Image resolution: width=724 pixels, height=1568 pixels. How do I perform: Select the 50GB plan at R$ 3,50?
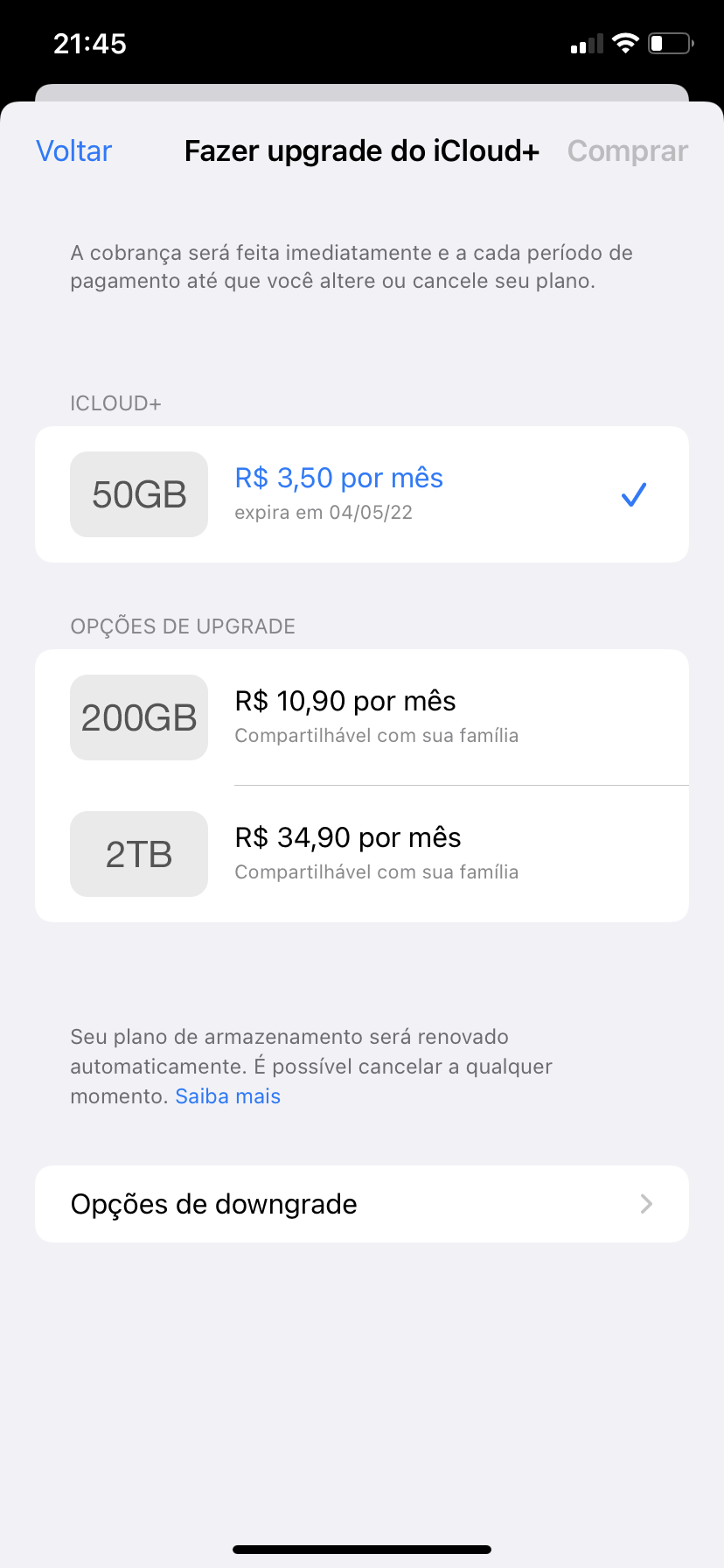(x=361, y=494)
